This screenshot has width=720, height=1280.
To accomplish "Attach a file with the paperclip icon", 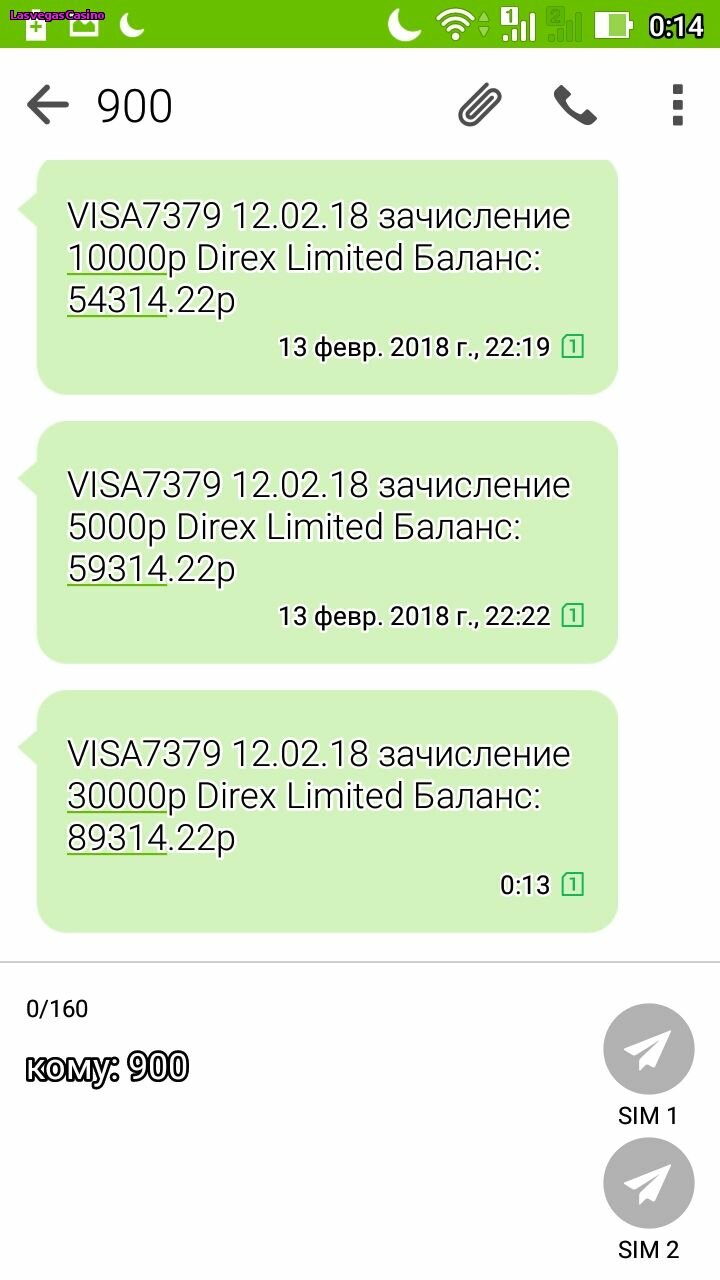I will [x=480, y=104].
